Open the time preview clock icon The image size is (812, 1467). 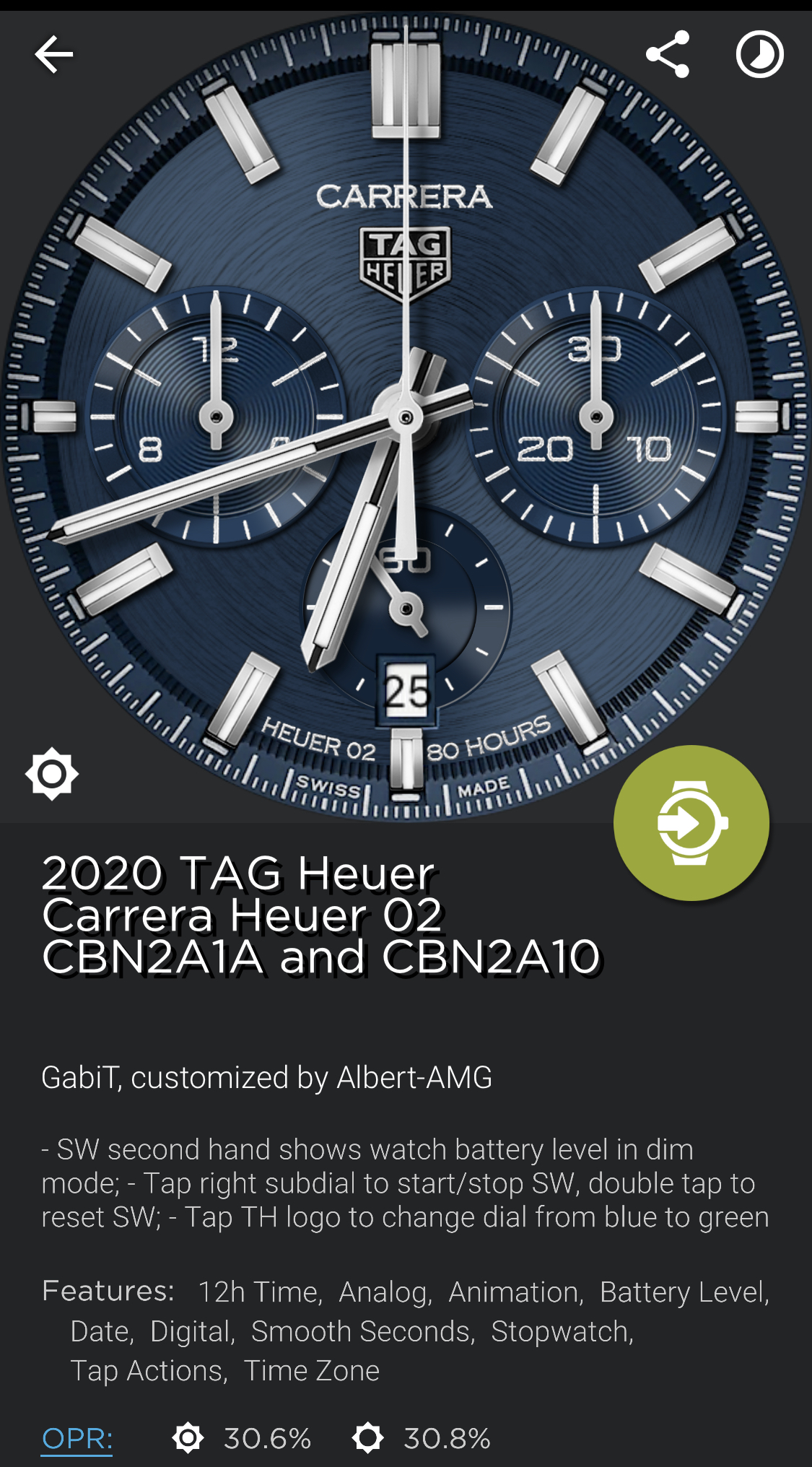759,54
